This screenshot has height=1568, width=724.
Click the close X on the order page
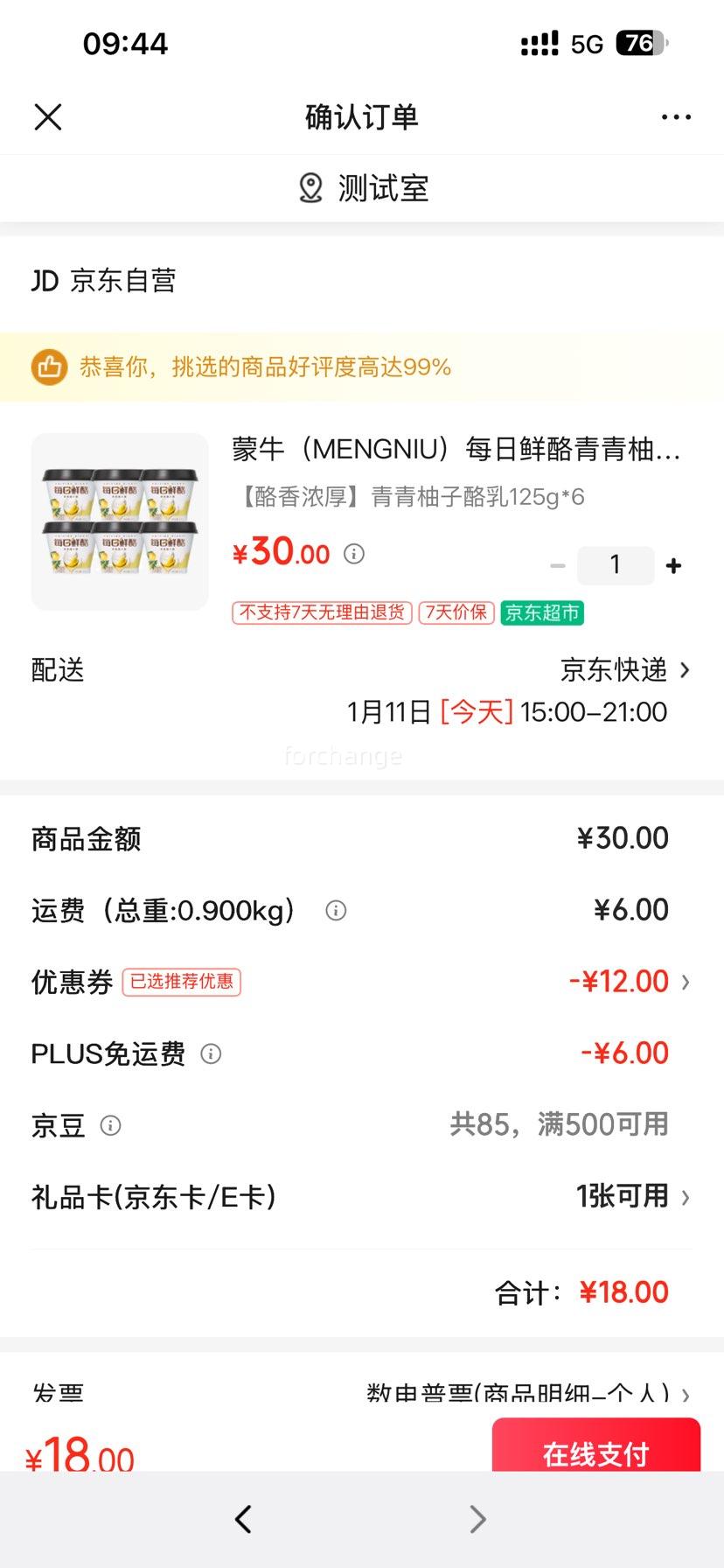click(48, 116)
